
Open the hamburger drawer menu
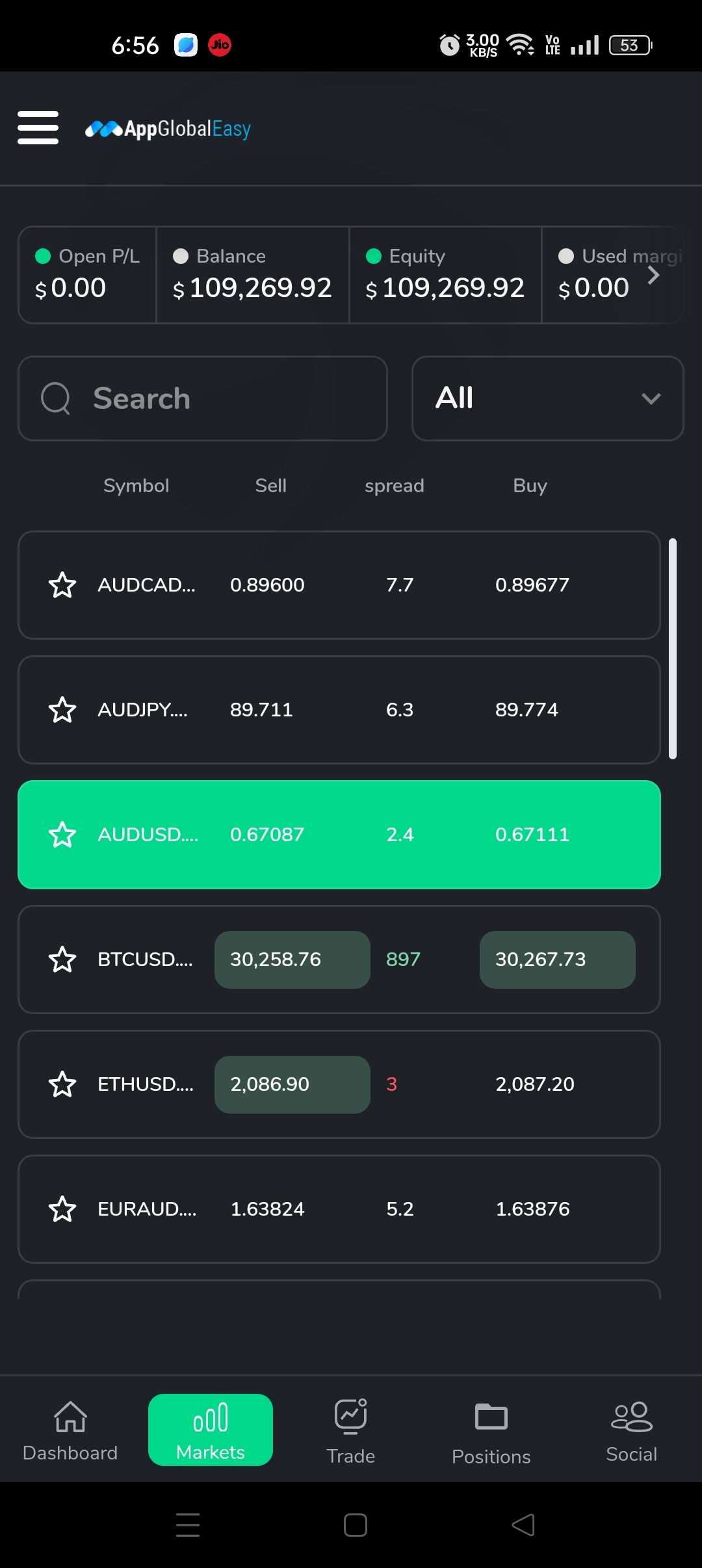[38, 127]
